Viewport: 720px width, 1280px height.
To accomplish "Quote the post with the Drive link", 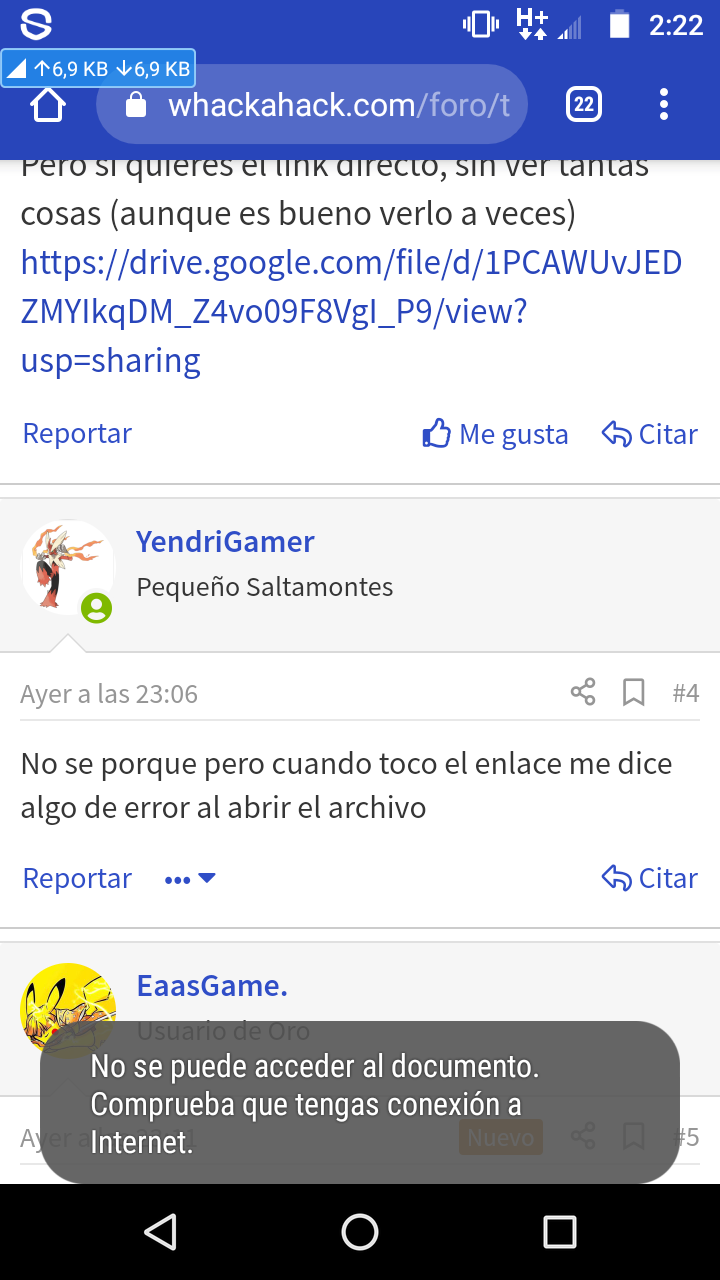I will click(650, 434).
